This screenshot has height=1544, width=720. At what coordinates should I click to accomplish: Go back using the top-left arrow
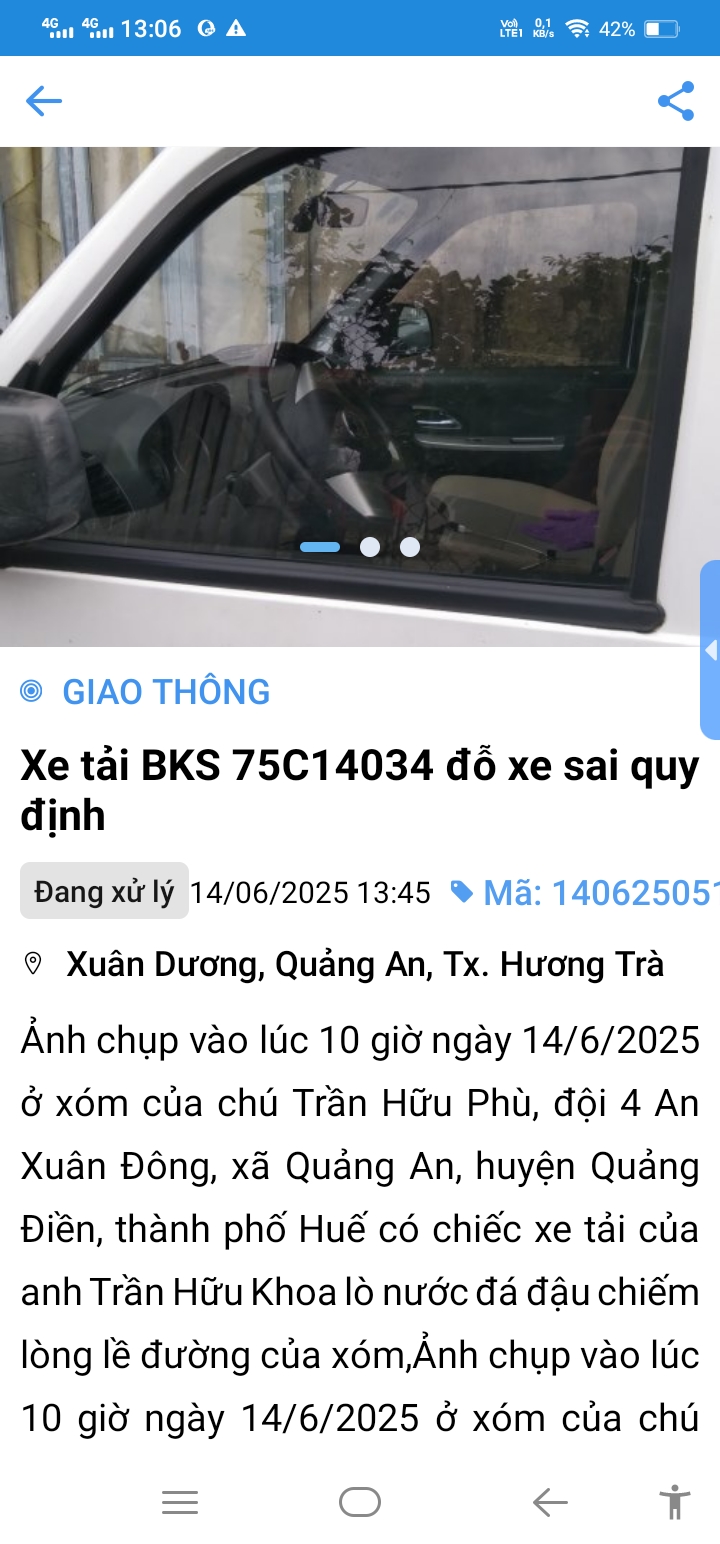pyautogui.click(x=43, y=101)
